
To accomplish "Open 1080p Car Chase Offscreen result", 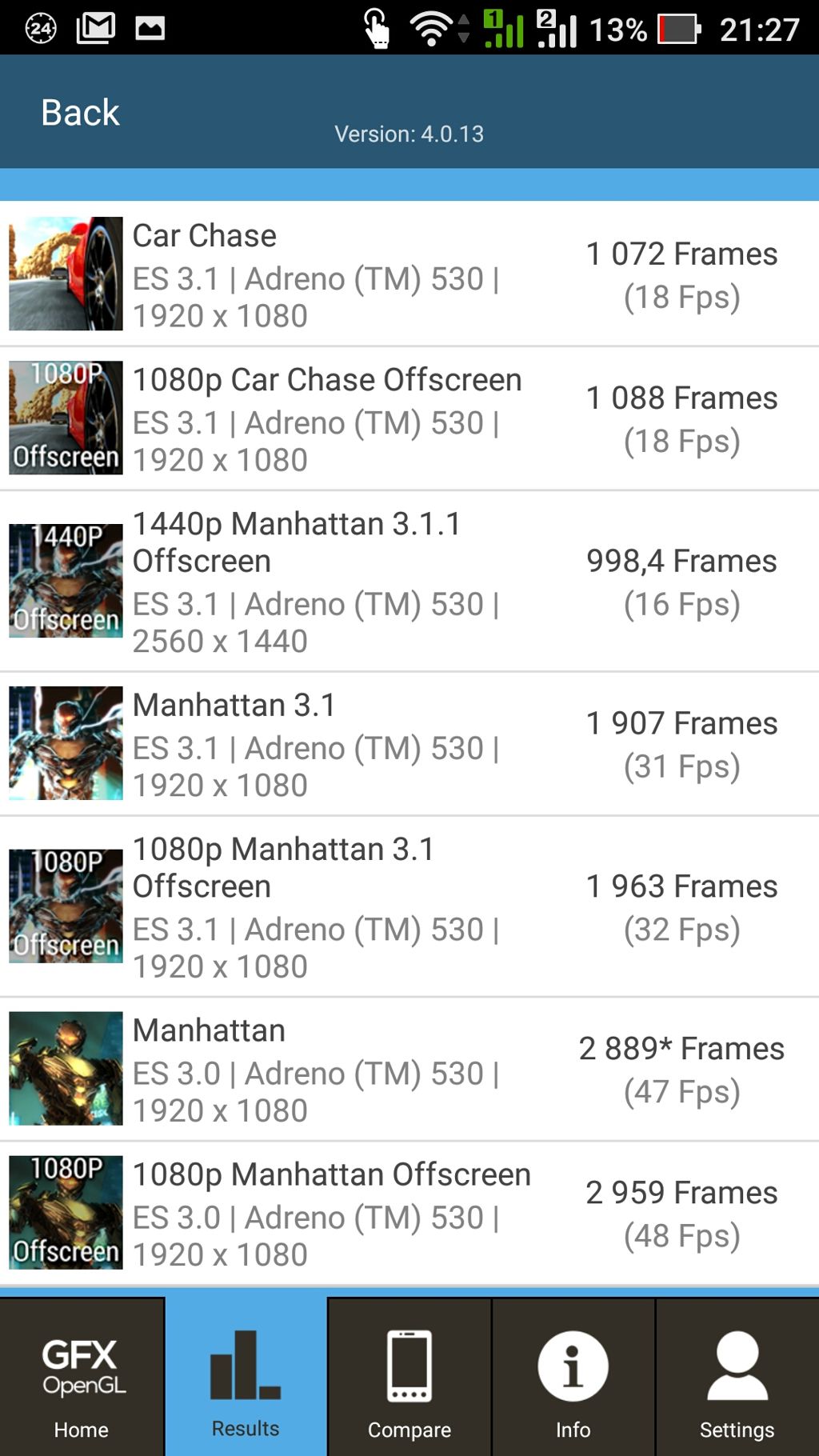I will click(409, 418).
